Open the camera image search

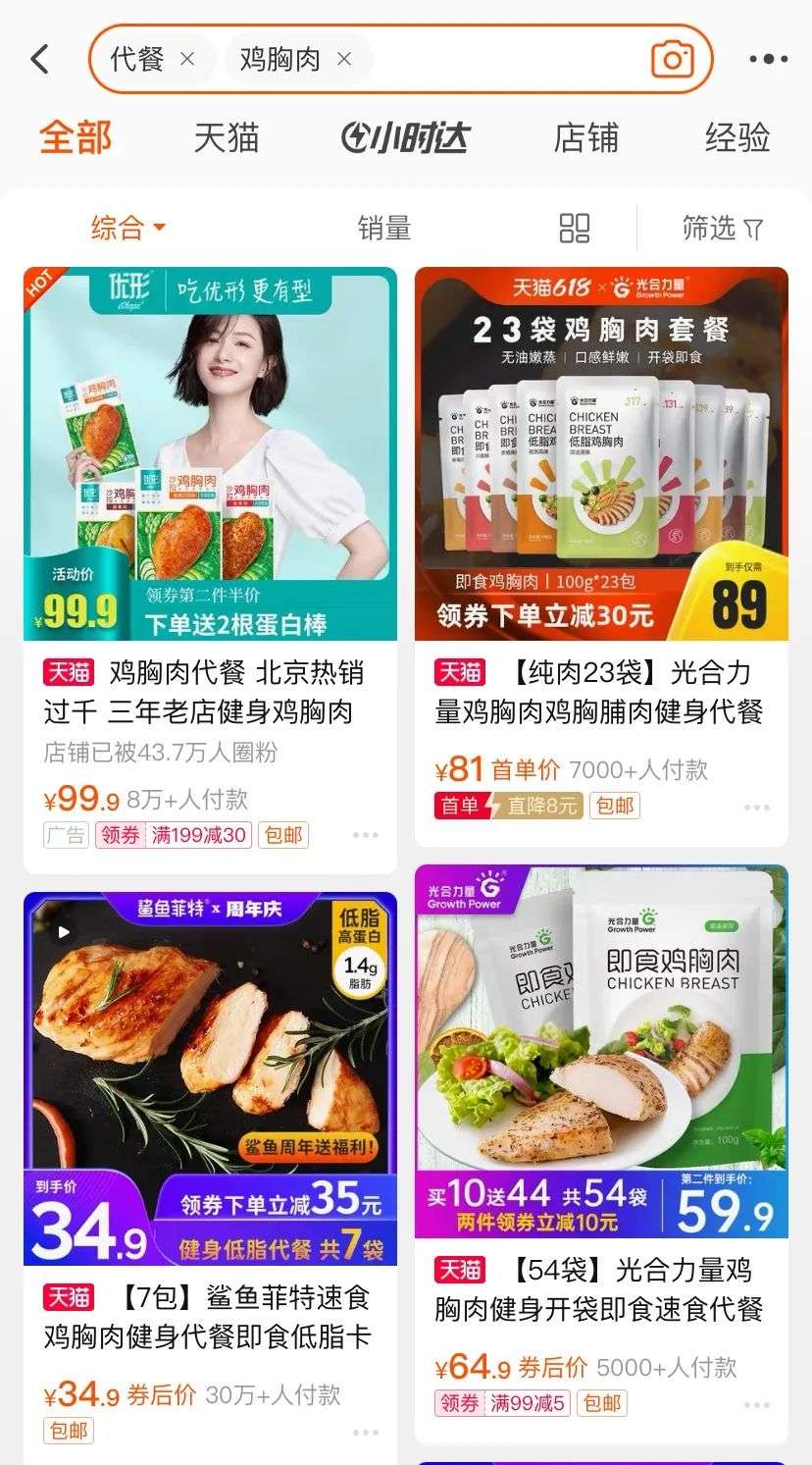pos(673,59)
